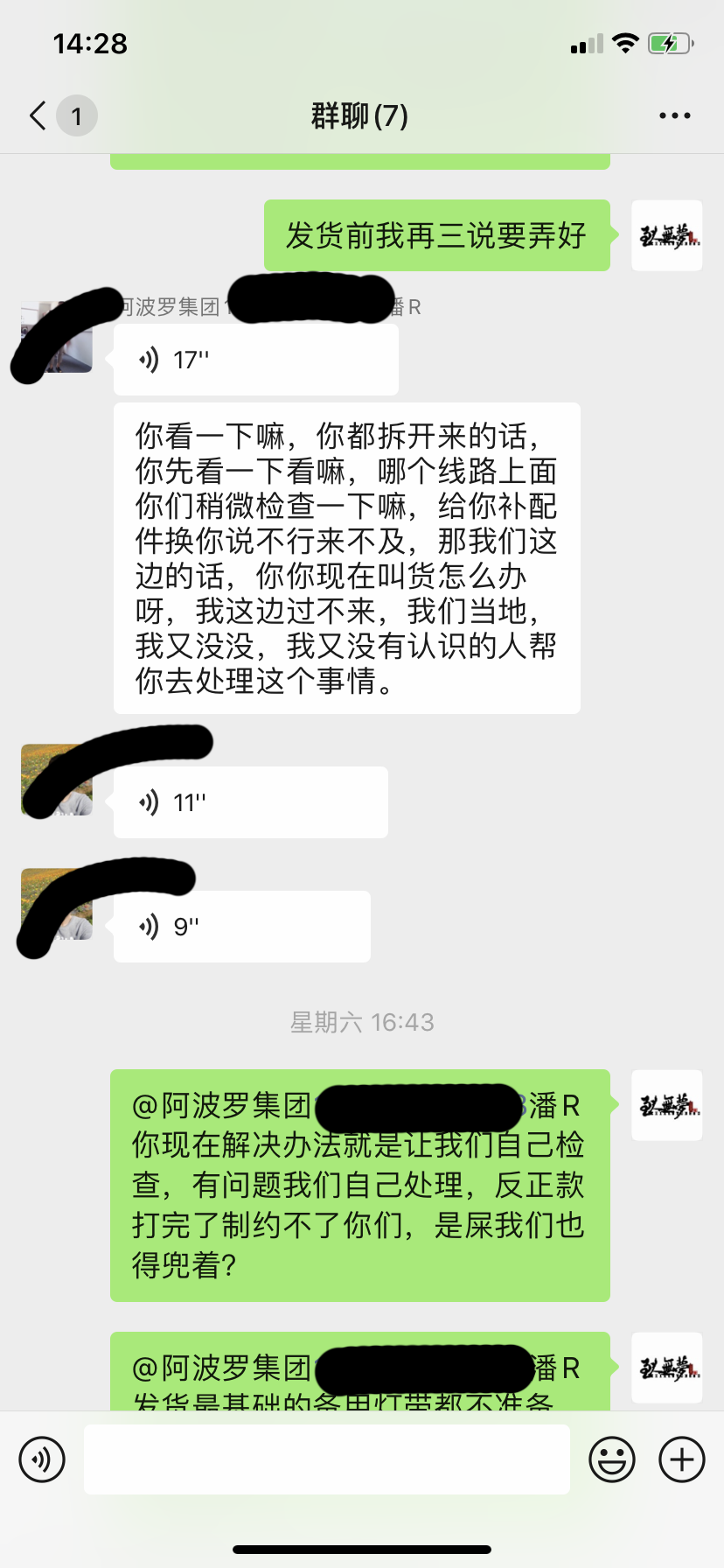The width and height of the screenshot is (724, 1568).
Task: Tap the Wi-Fi icon in the status bar
Action: [x=626, y=41]
